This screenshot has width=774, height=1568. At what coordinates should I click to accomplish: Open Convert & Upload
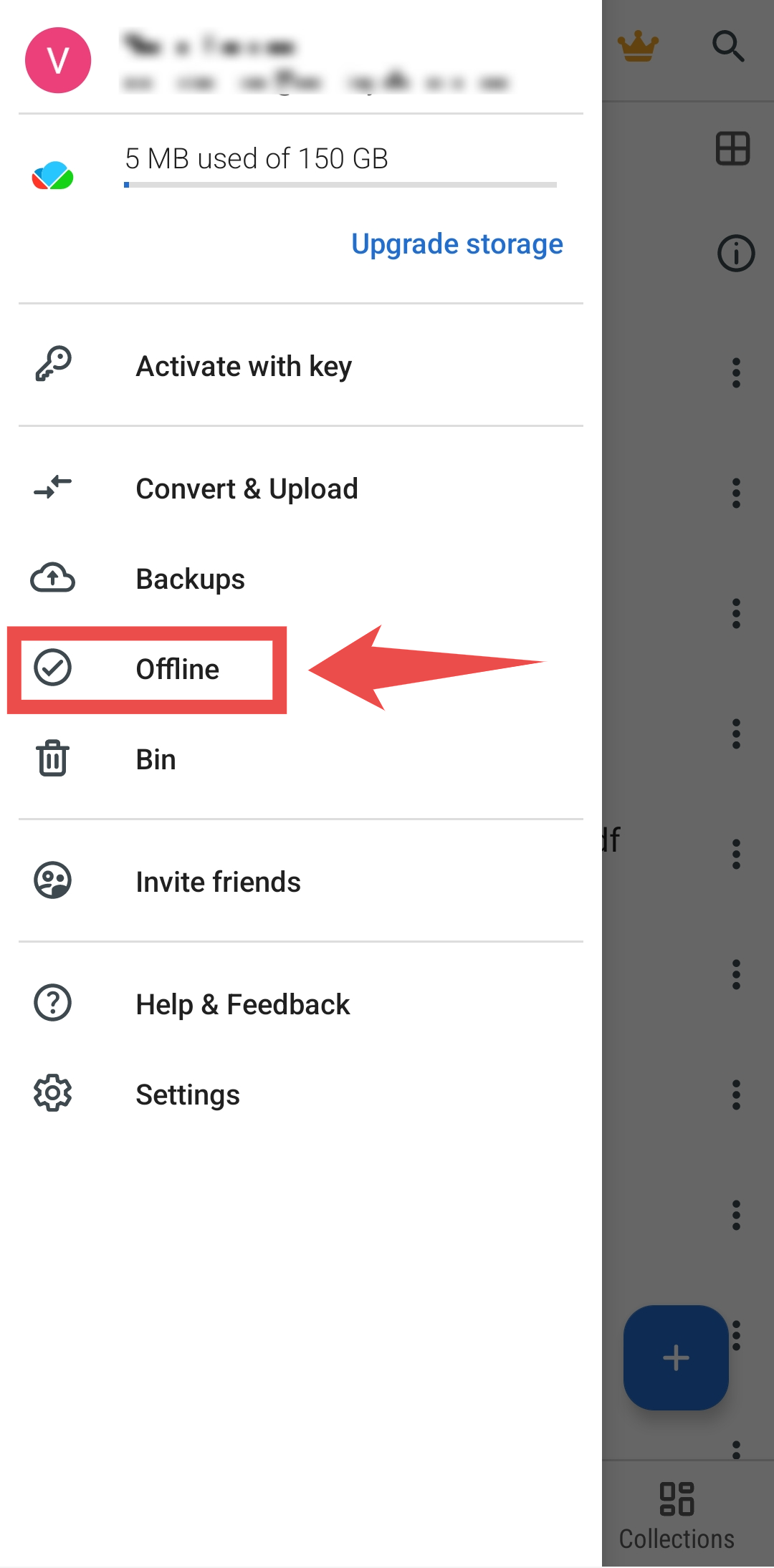click(247, 489)
